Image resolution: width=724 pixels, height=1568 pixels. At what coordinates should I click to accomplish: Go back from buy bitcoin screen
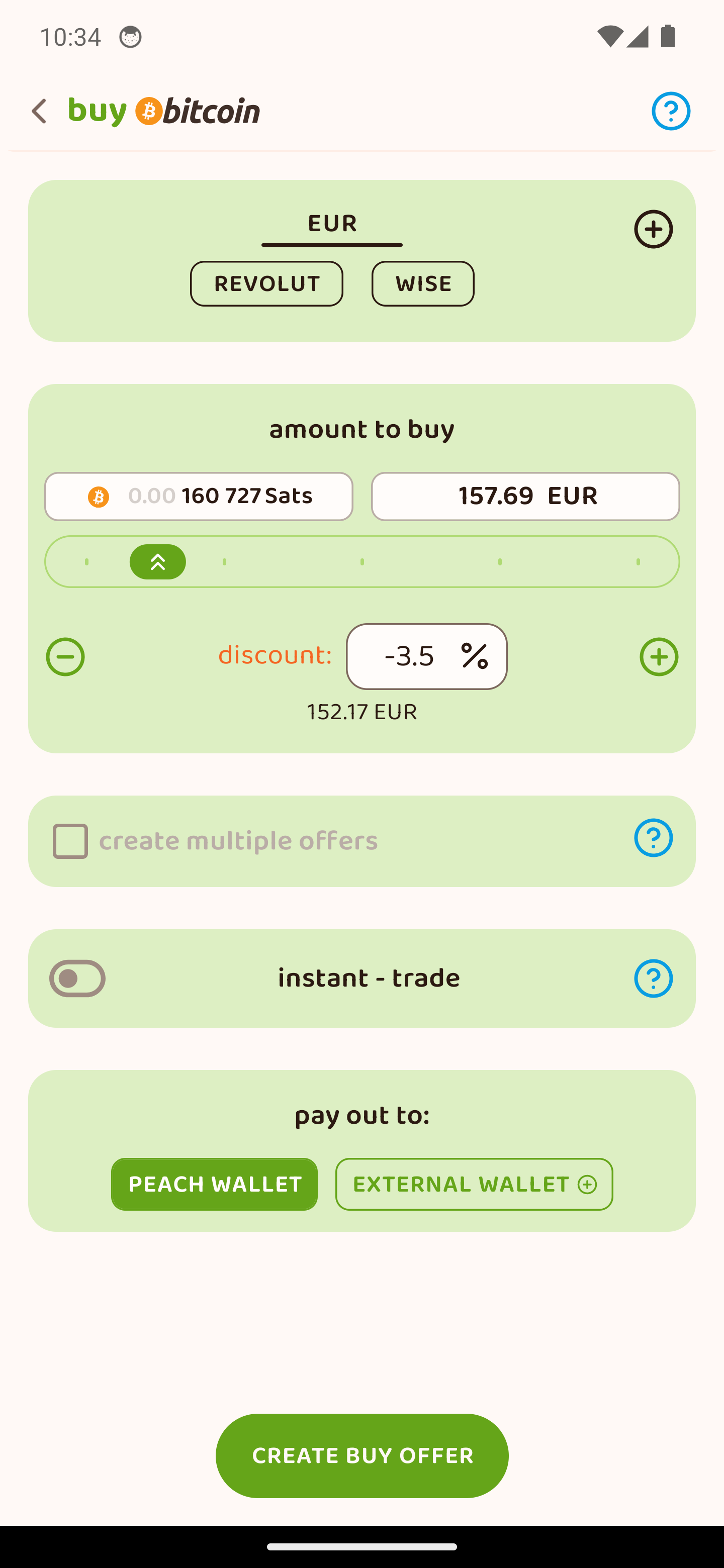point(39,112)
